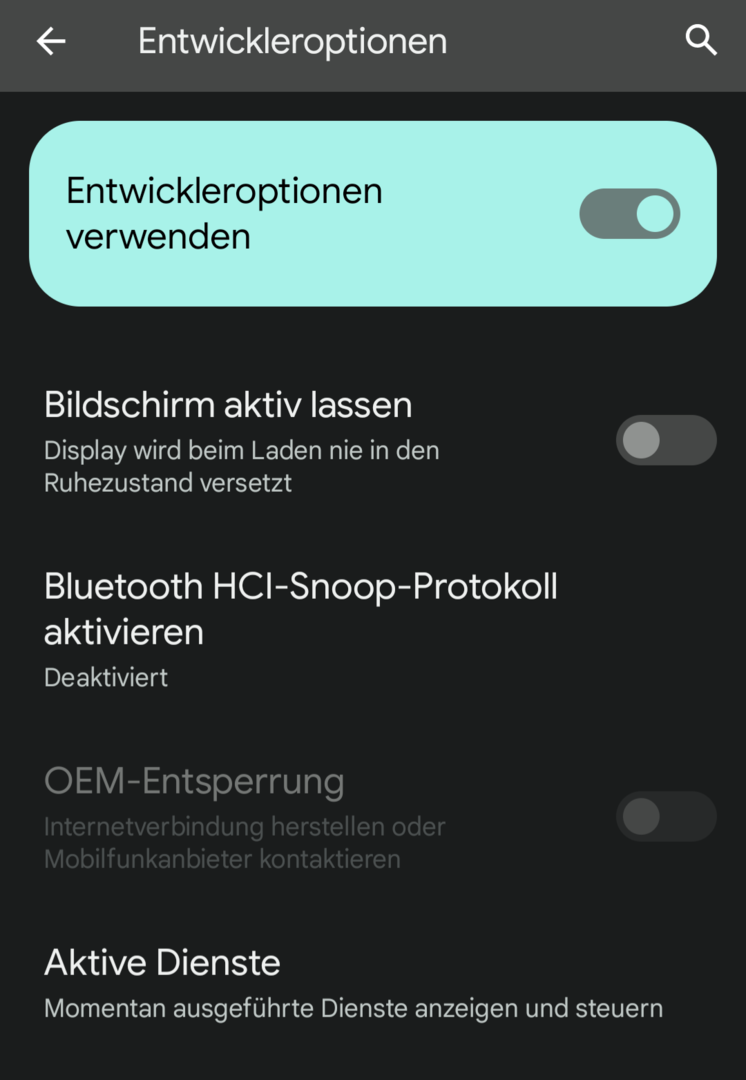Open Bluetooth HCI-Snoop-Protokoll aktivieren setting
Image resolution: width=746 pixels, height=1080 pixels.
pos(300,628)
